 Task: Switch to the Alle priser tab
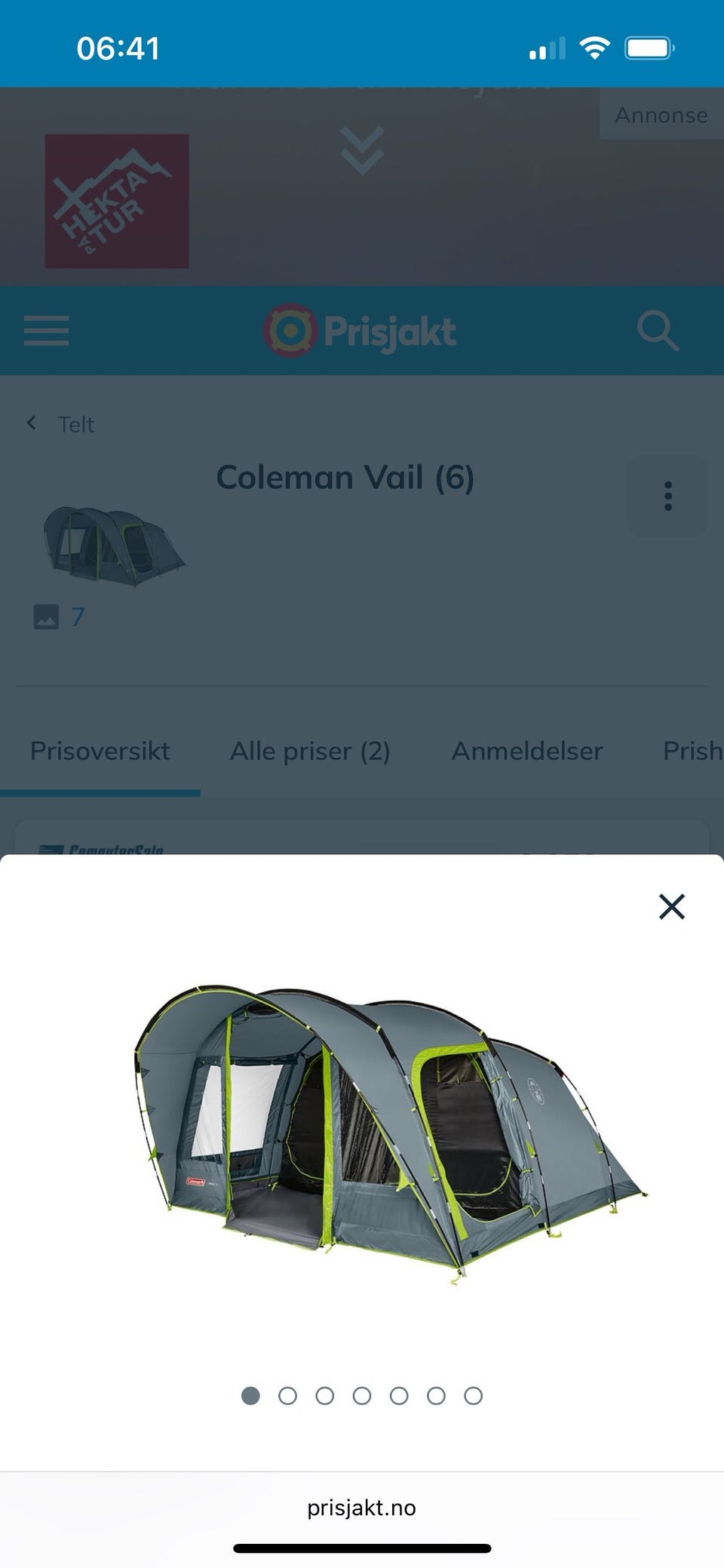coord(311,751)
